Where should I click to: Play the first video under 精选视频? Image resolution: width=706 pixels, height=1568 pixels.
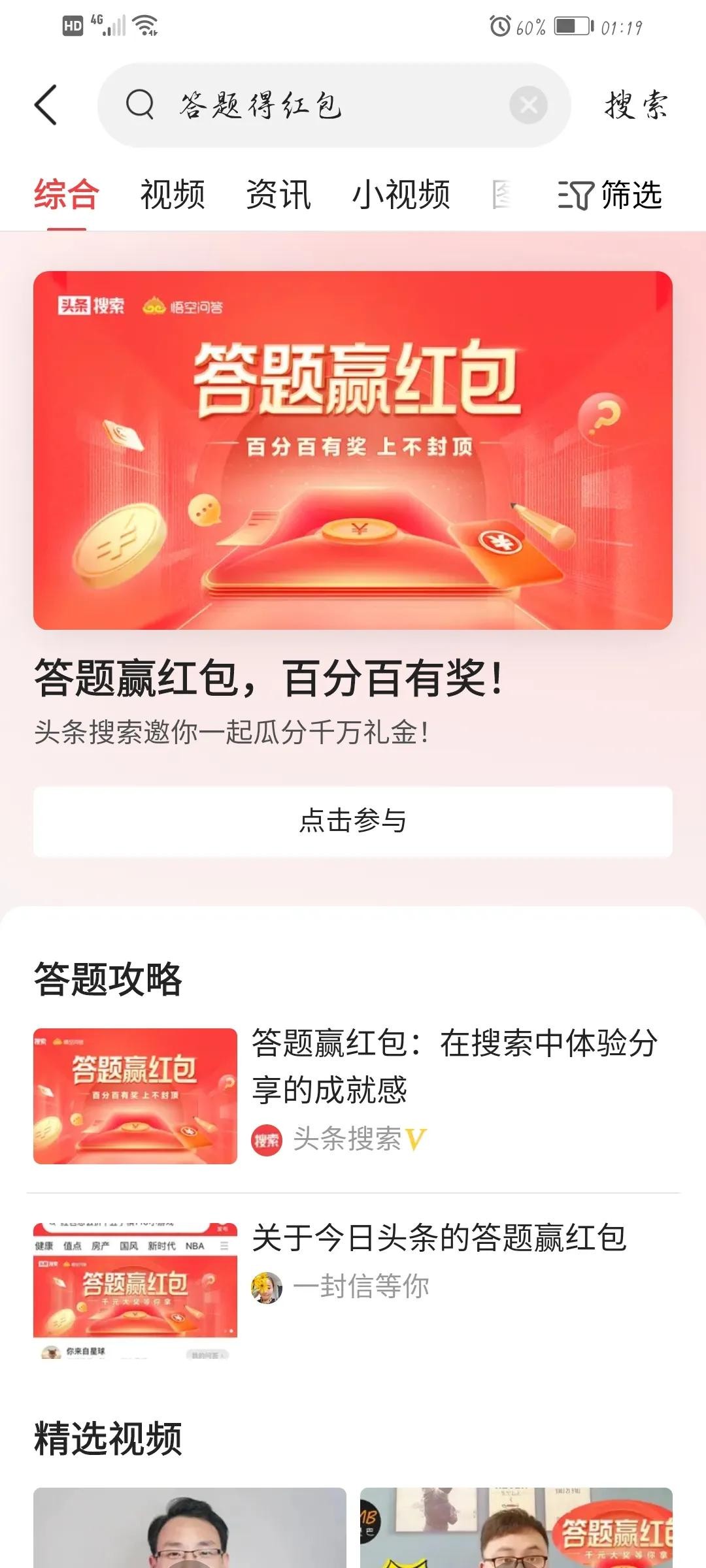point(190,1527)
